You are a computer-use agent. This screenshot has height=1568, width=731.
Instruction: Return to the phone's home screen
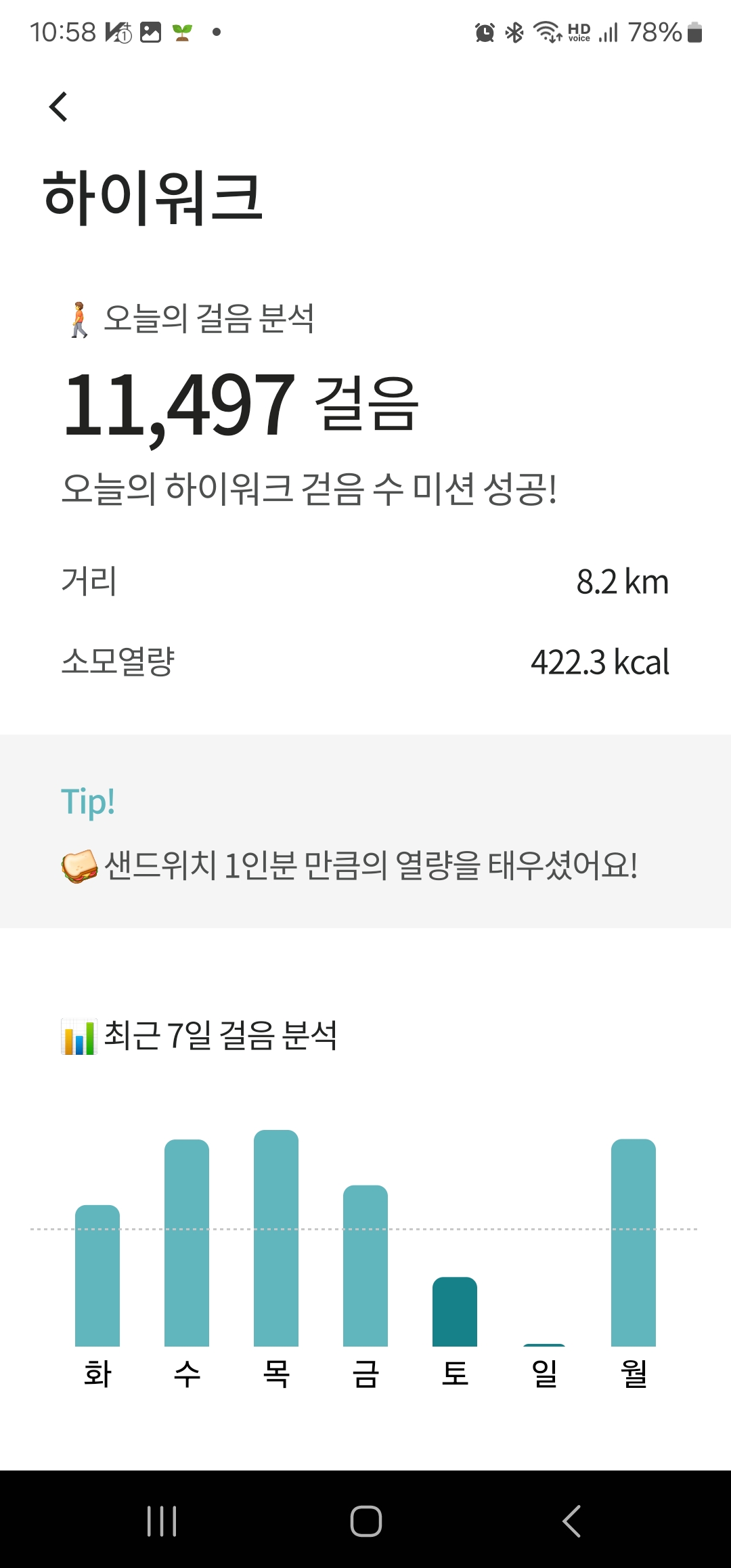coord(365,1521)
